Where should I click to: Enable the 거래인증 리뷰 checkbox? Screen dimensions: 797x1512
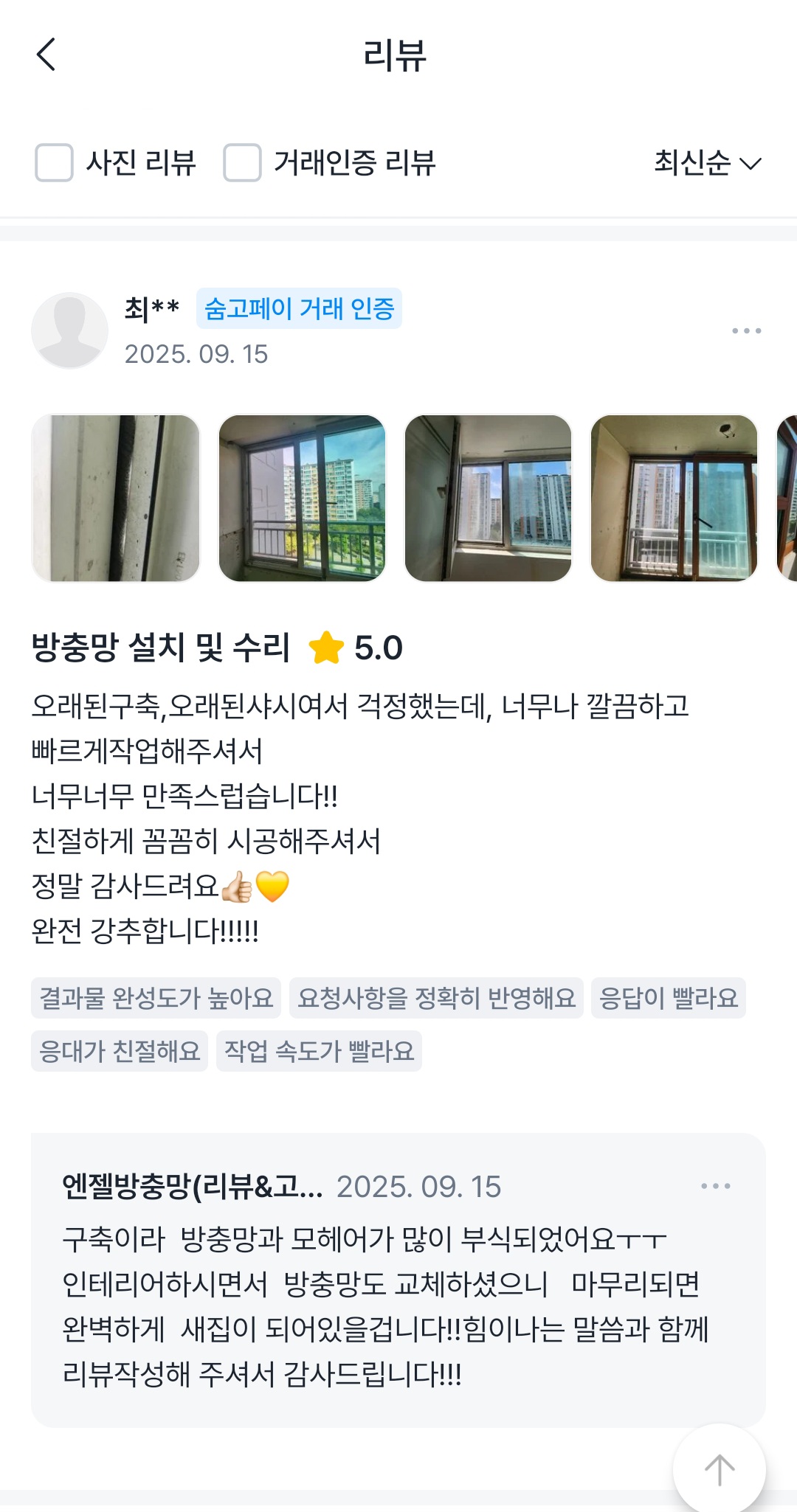pyautogui.click(x=243, y=162)
